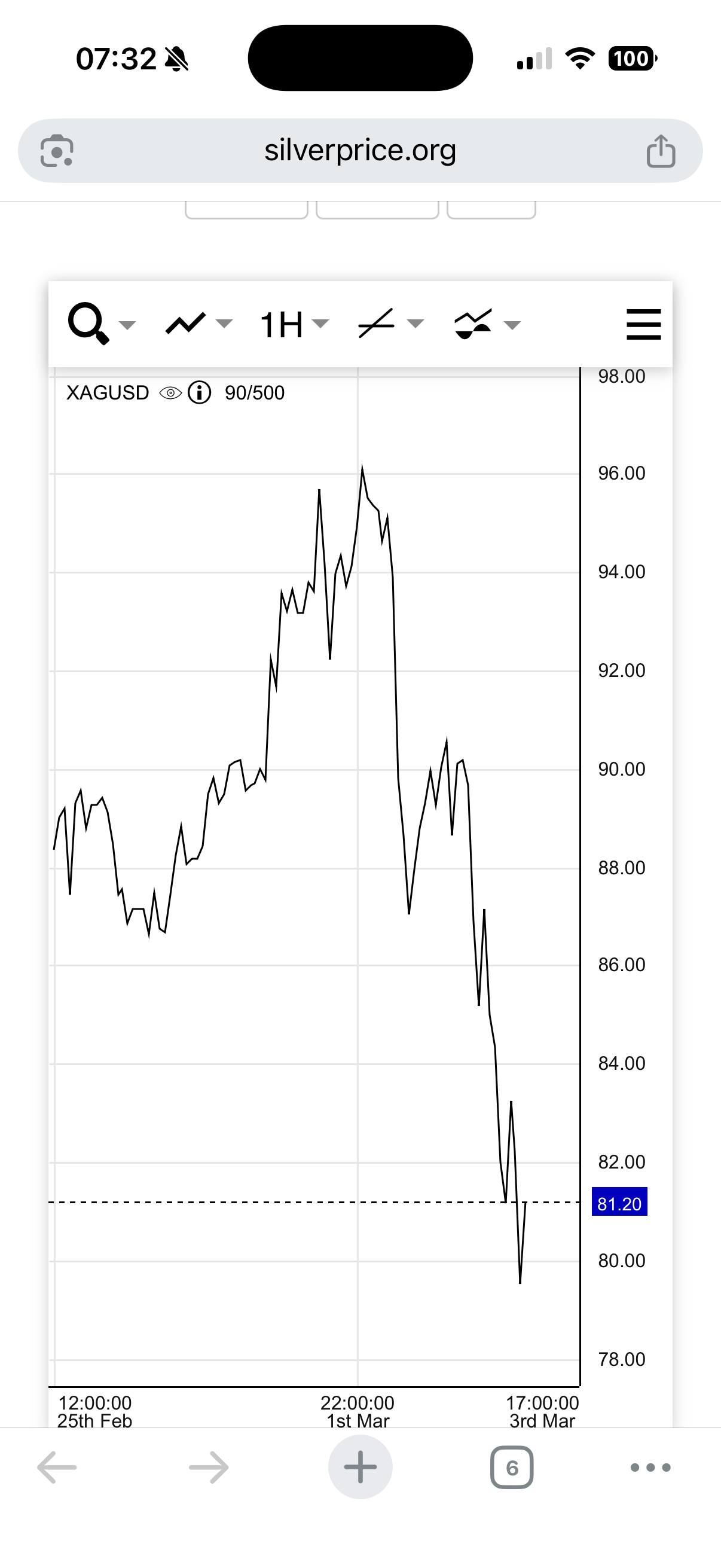The height and width of the screenshot is (1568, 721).
Task: View the six open tabs
Action: 512,1467
